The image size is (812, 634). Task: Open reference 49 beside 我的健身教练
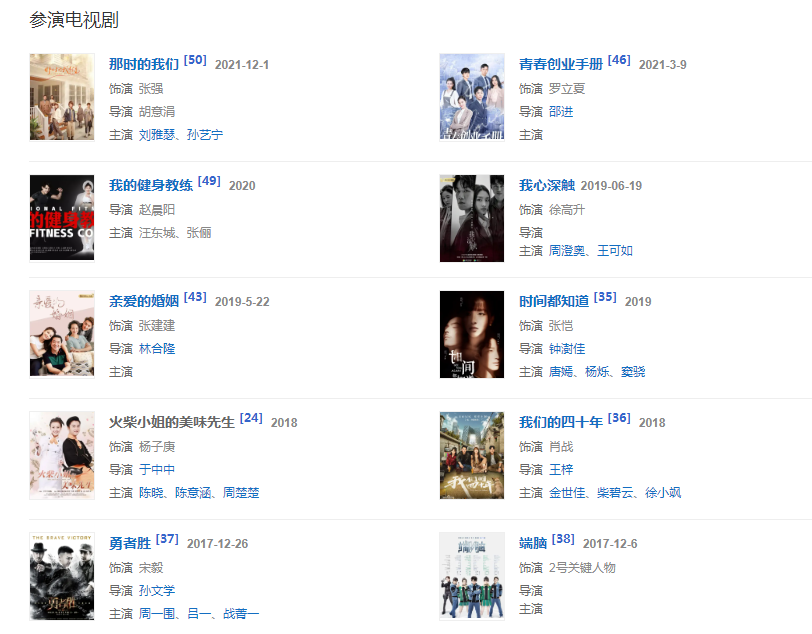point(209,182)
